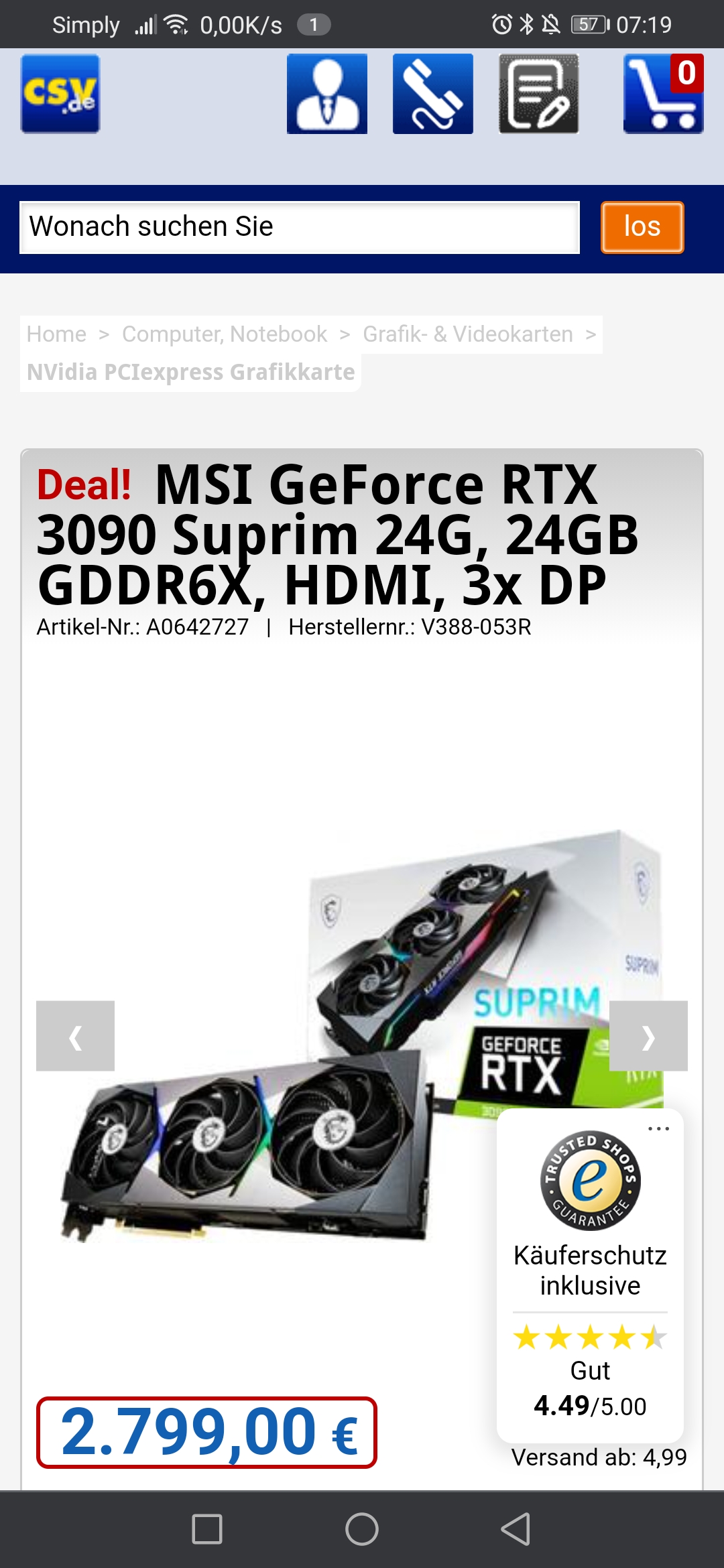Expand the Trusted Shops three-dot menu
The image size is (724, 1568).
tap(658, 1129)
